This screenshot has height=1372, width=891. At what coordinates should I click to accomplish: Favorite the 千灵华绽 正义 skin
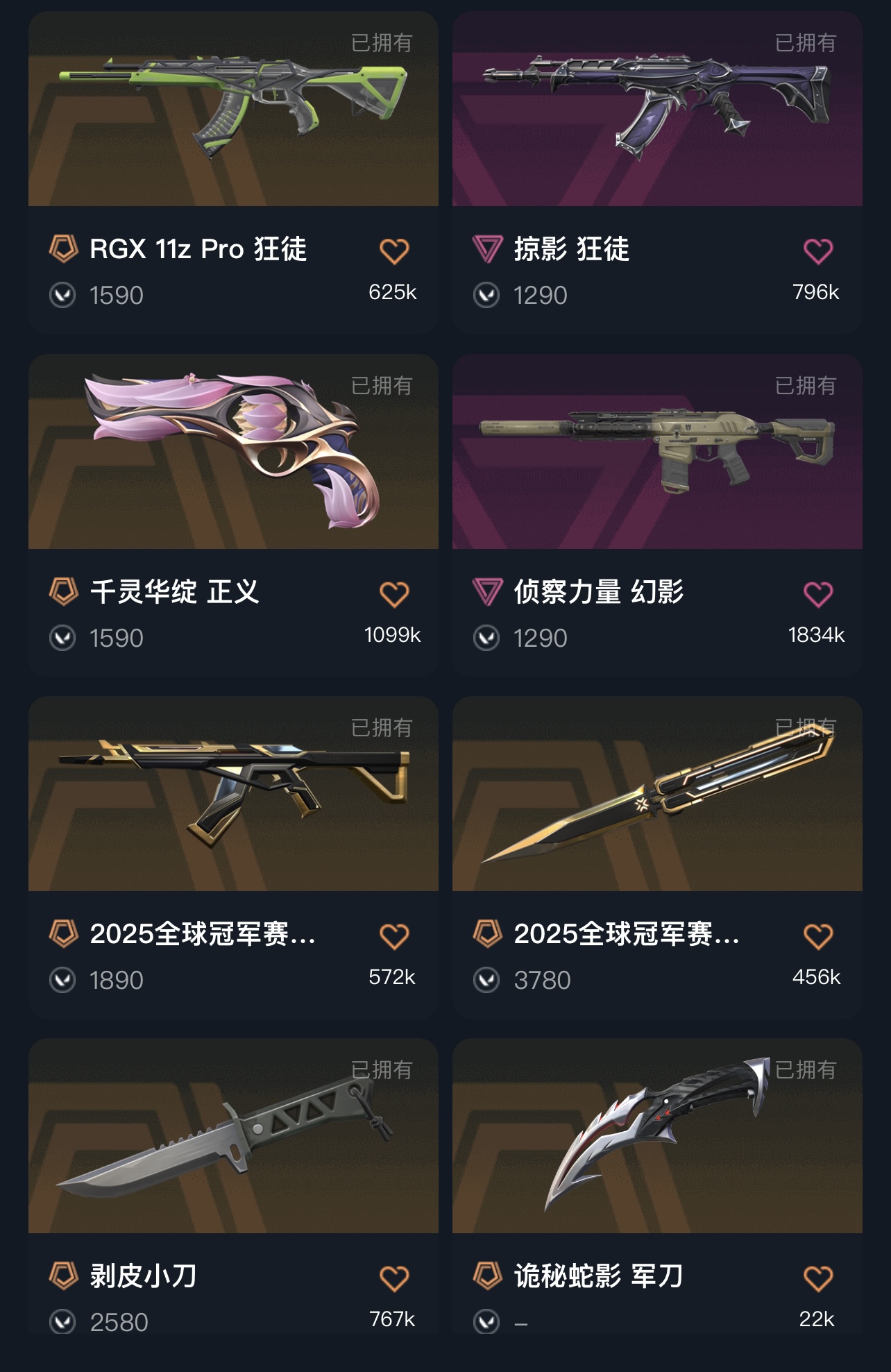tap(394, 595)
